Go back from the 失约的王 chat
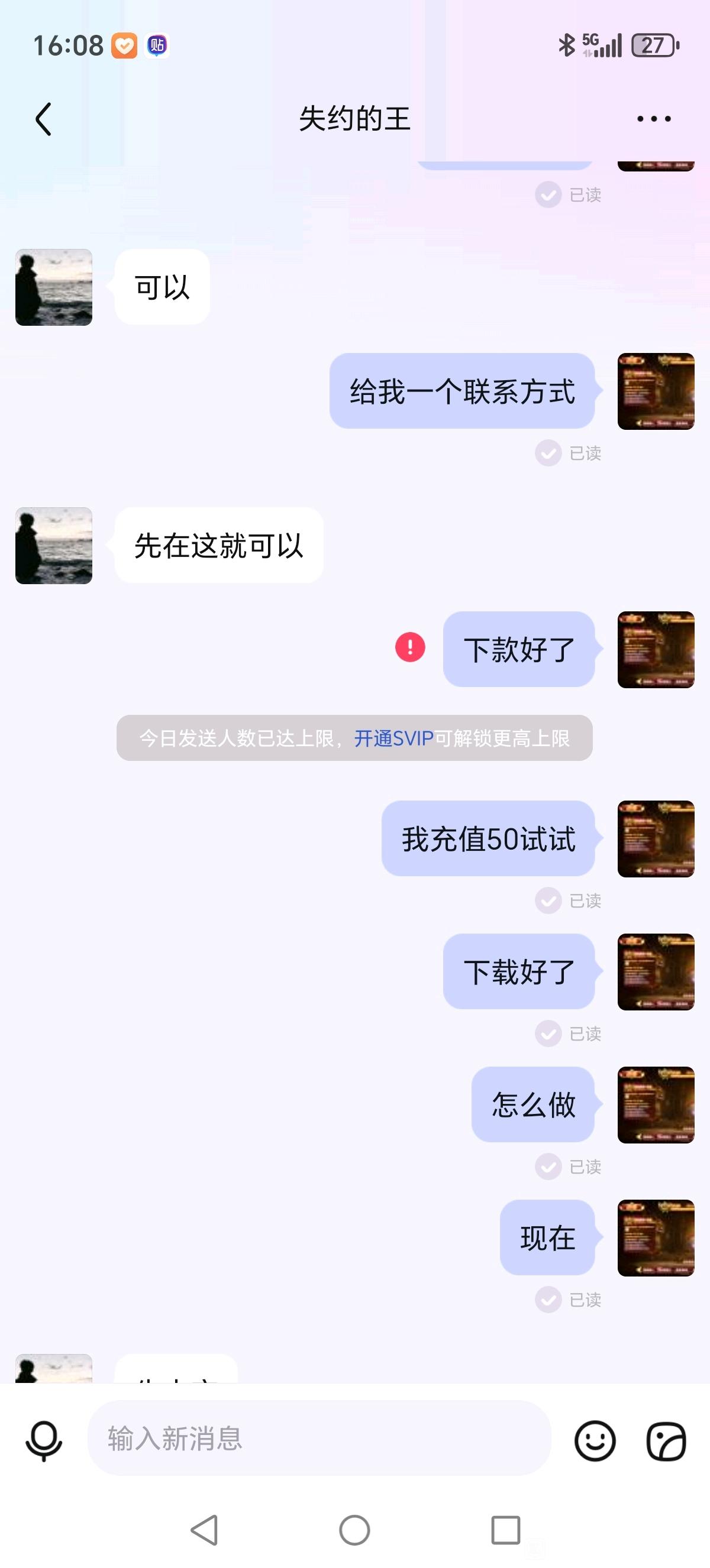Screen dimensions: 710x1568 (43, 119)
